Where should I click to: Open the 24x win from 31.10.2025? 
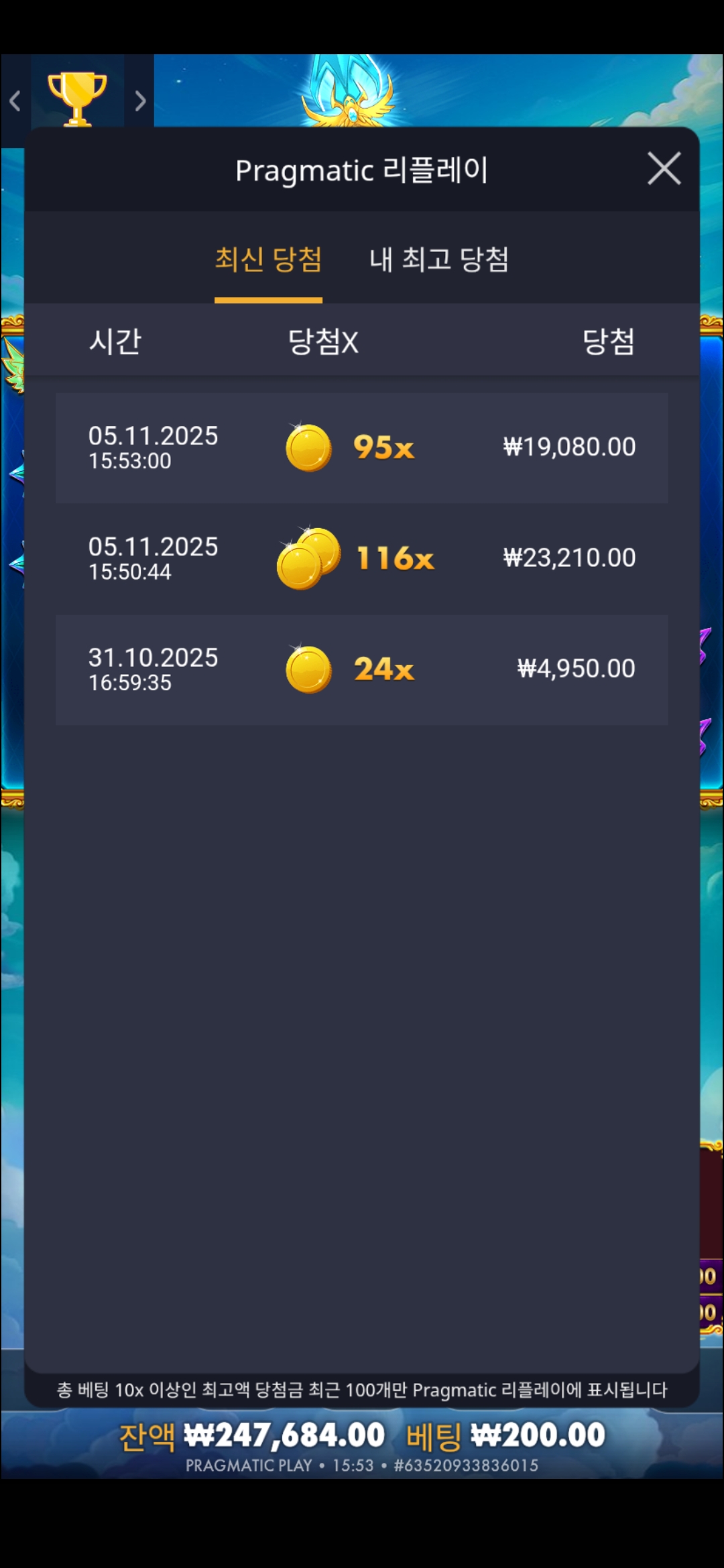(361, 669)
